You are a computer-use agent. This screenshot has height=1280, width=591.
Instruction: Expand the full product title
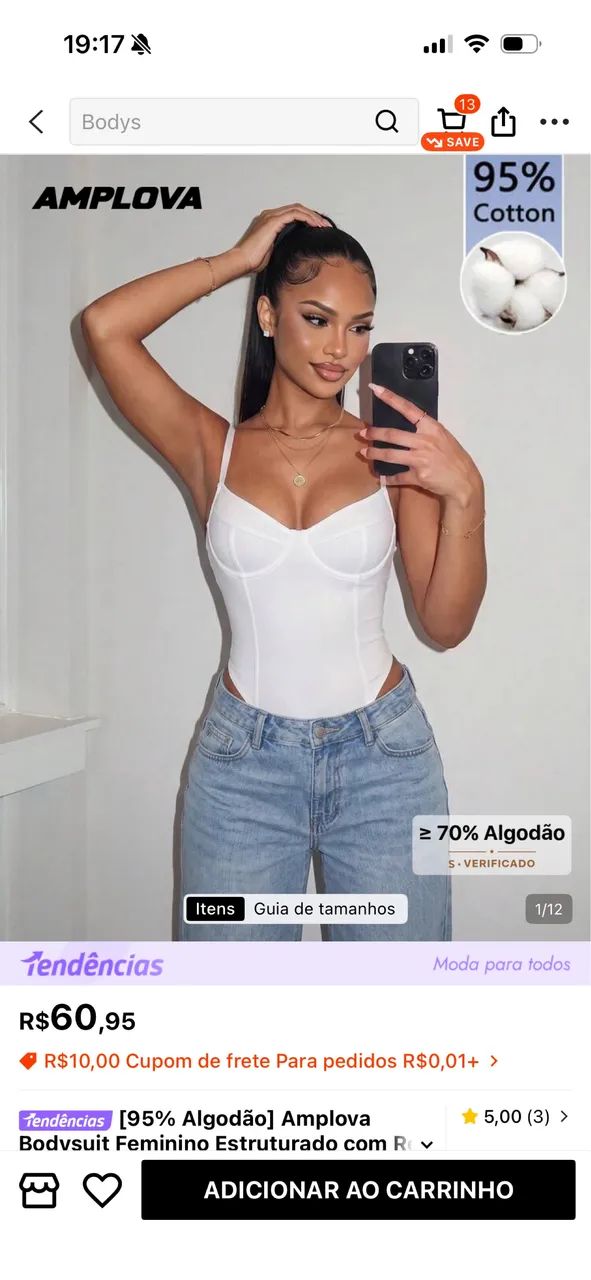(427, 1145)
